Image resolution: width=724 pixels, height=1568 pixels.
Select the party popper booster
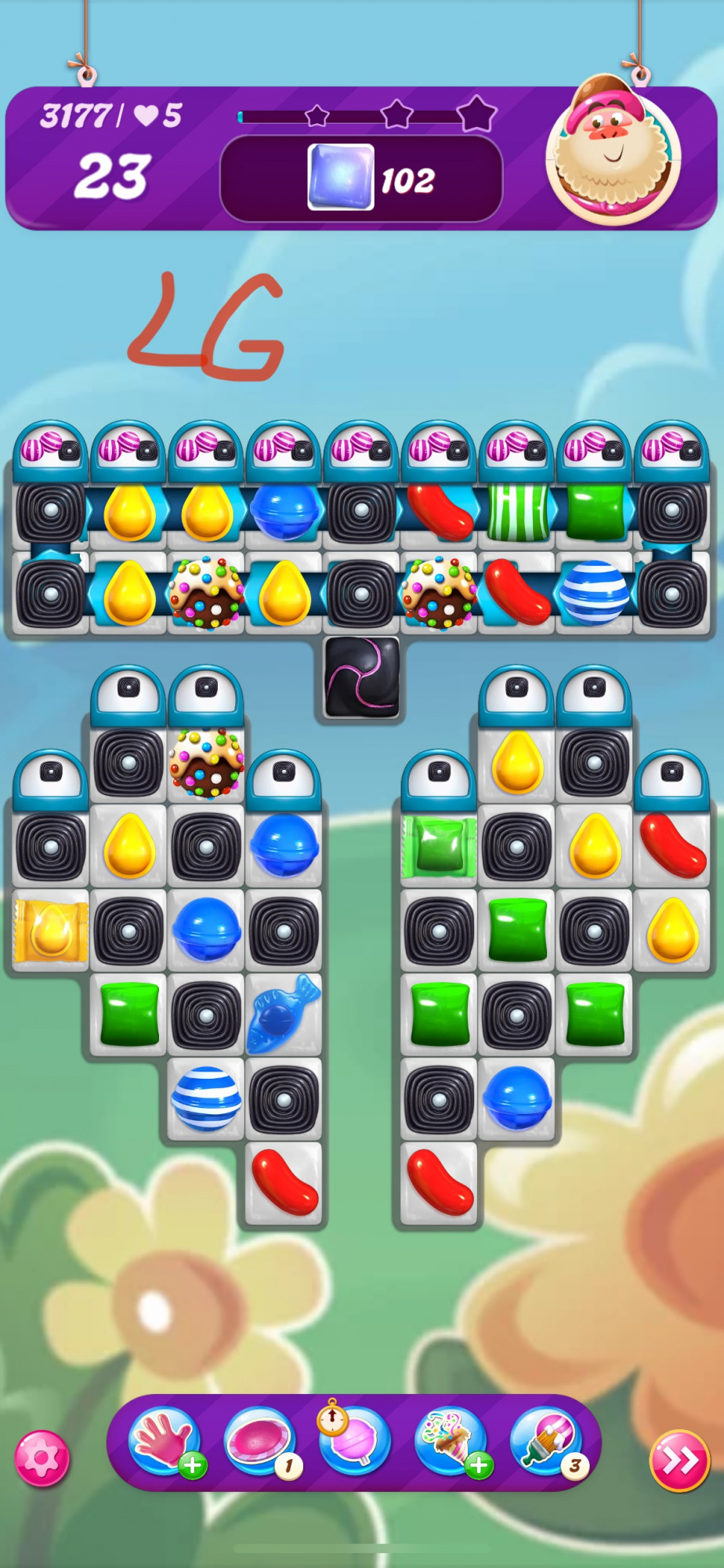(451, 1441)
